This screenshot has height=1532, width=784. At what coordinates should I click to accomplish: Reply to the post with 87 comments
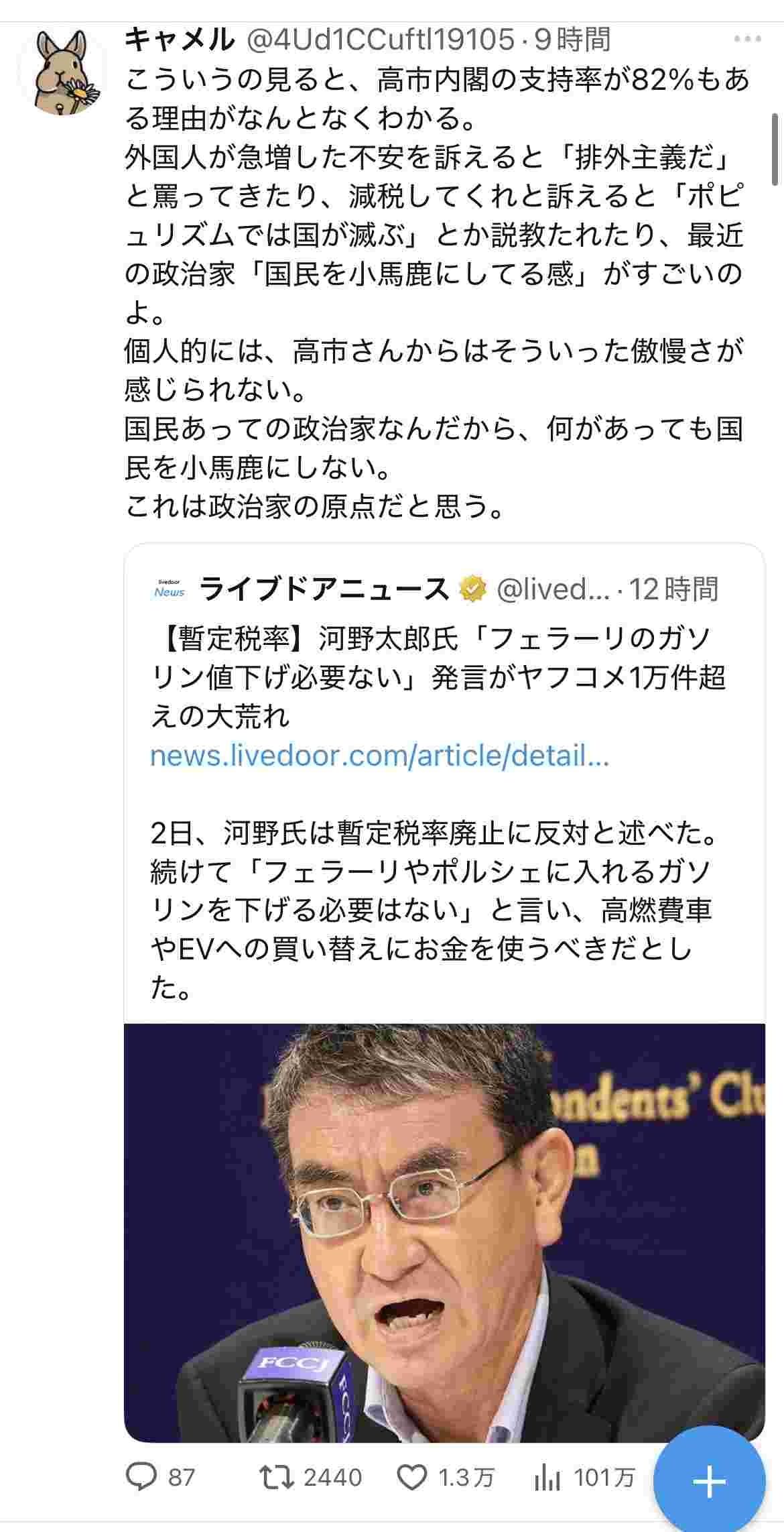142,1477
